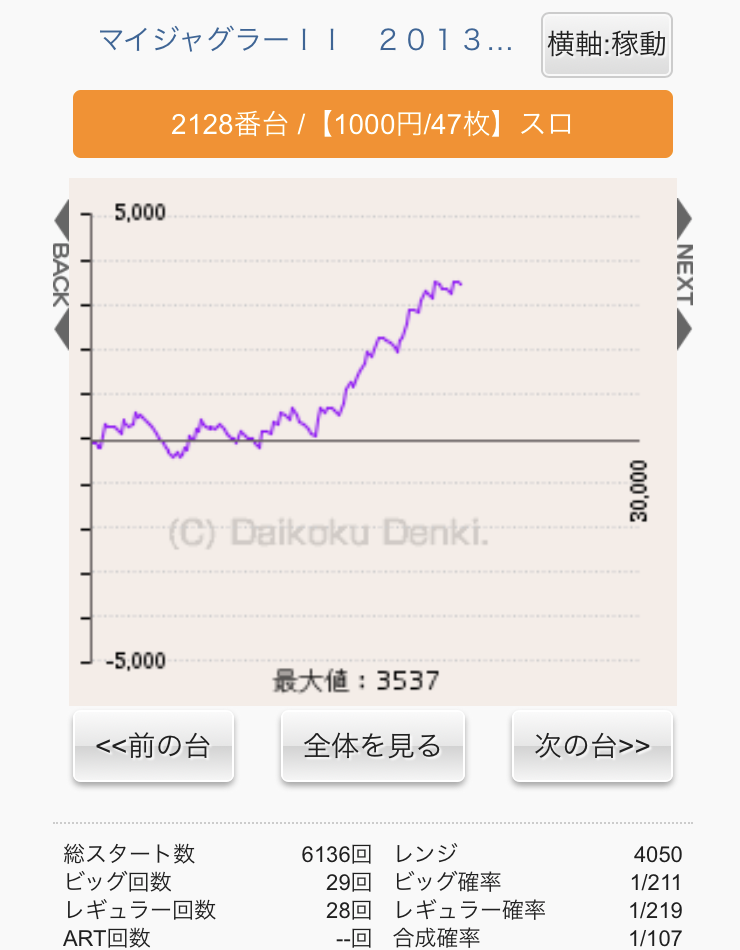
Task: Go to previous machine via <<前の台
Action: (x=153, y=746)
